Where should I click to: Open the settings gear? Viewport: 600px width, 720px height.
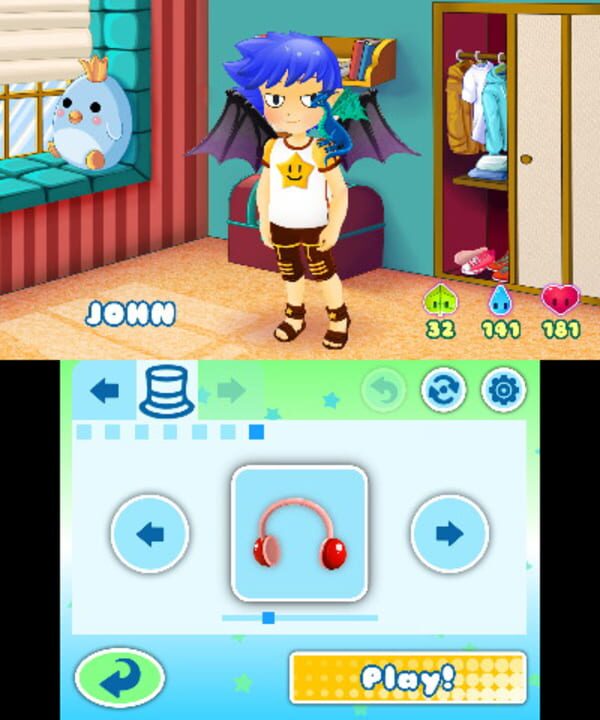coord(504,391)
